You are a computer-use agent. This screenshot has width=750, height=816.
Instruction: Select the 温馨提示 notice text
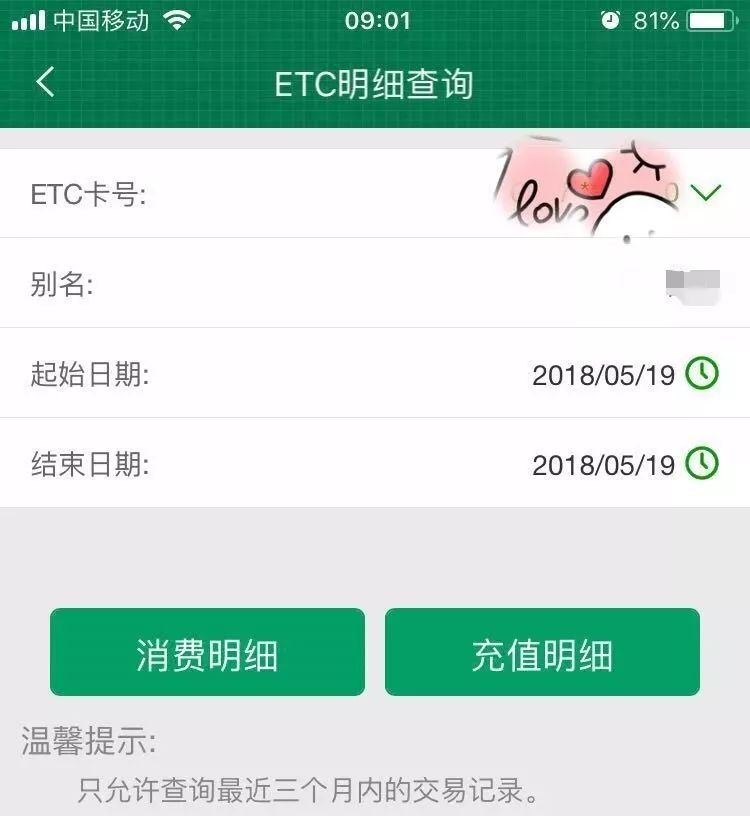(x=85, y=743)
